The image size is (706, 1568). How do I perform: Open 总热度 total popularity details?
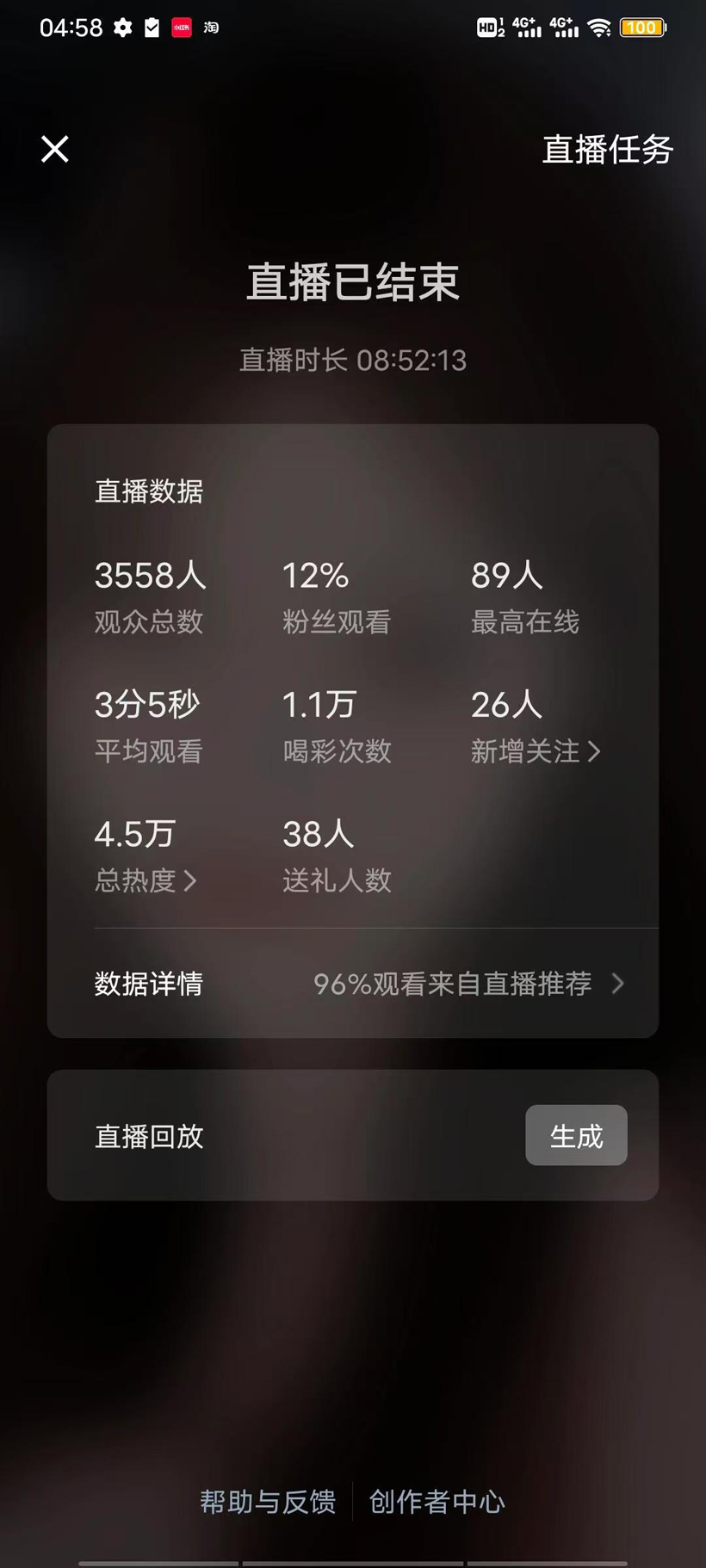click(x=146, y=880)
